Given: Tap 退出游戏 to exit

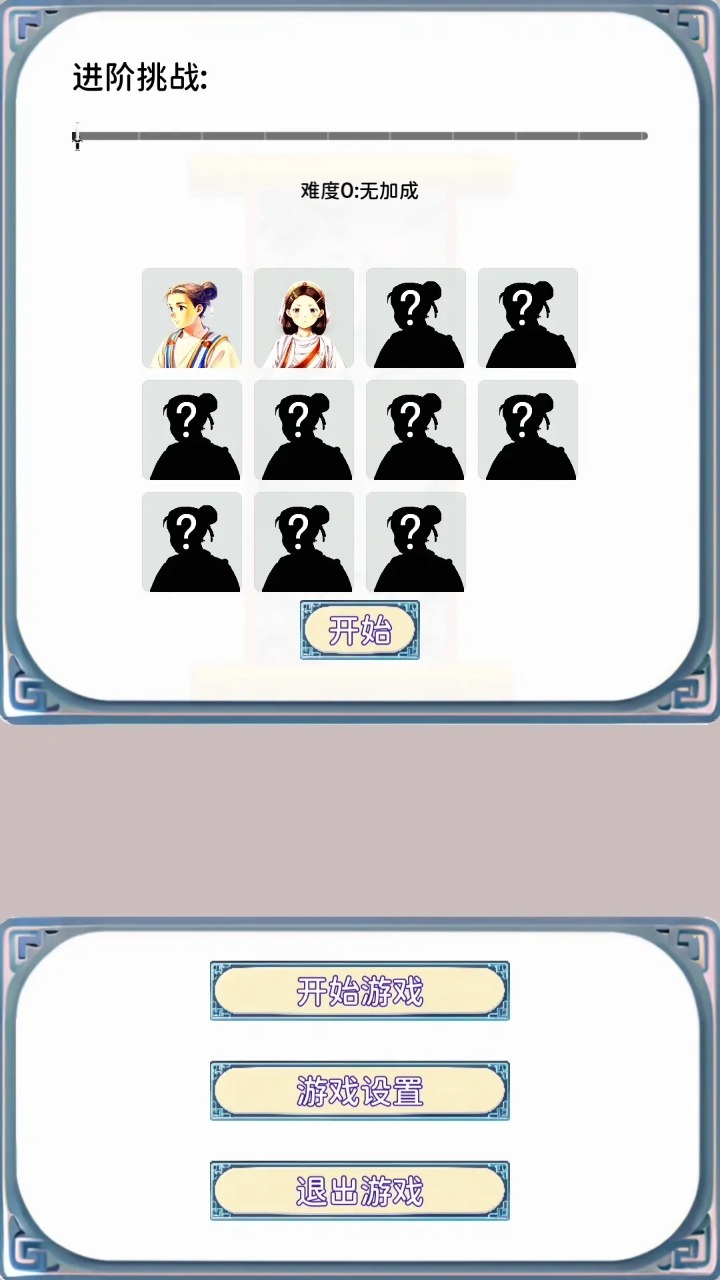Looking at the screenshot, I should (359, 1191).
